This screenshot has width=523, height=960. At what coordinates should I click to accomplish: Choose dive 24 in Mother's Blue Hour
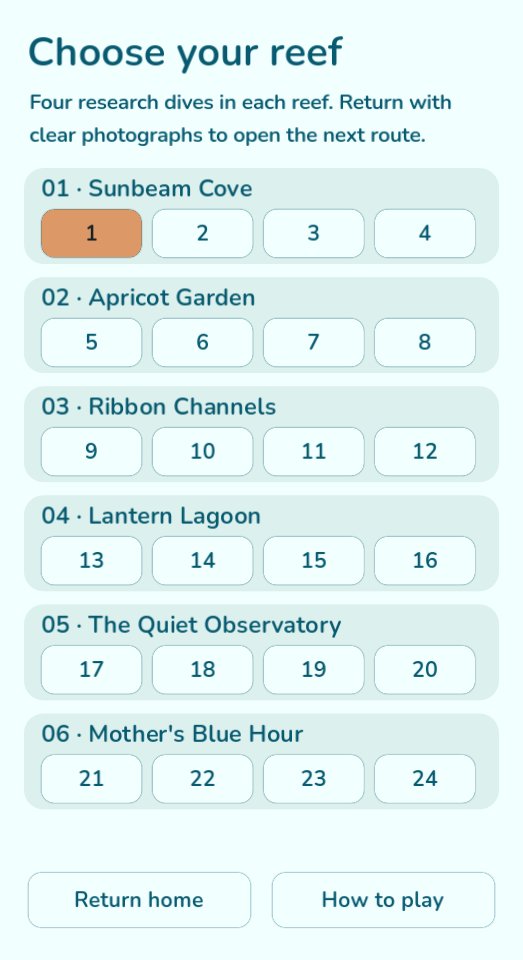pos(425,778)
